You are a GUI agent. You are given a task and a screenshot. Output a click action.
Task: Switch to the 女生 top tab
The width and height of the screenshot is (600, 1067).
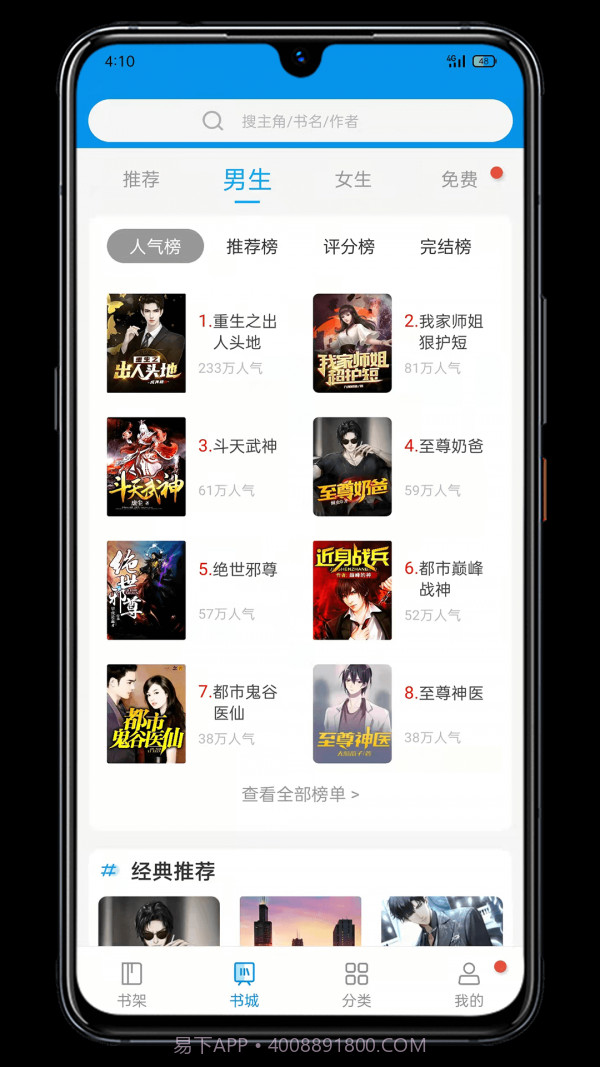point(353,179)
